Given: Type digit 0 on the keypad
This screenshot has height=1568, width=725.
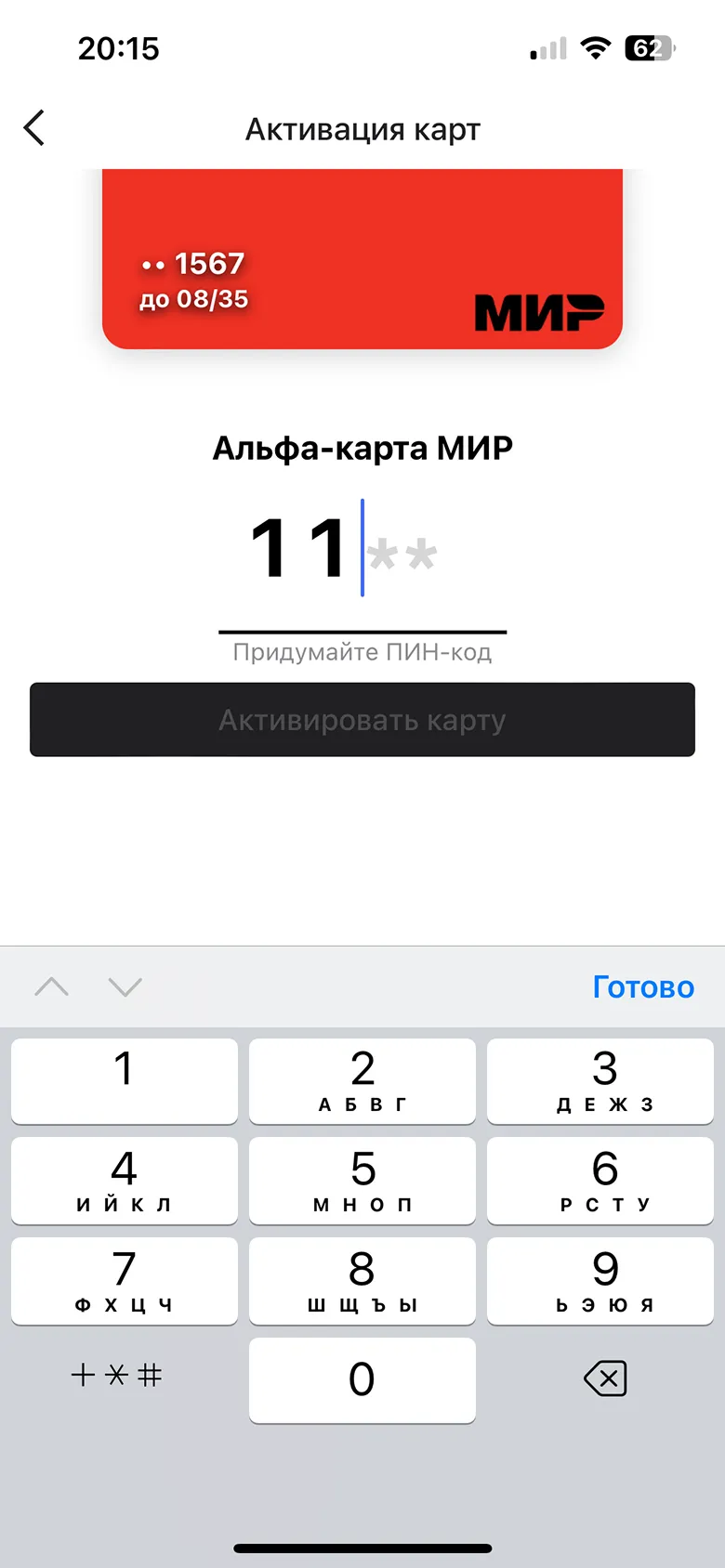Looking at the screenshot, I should (362, 1379).
